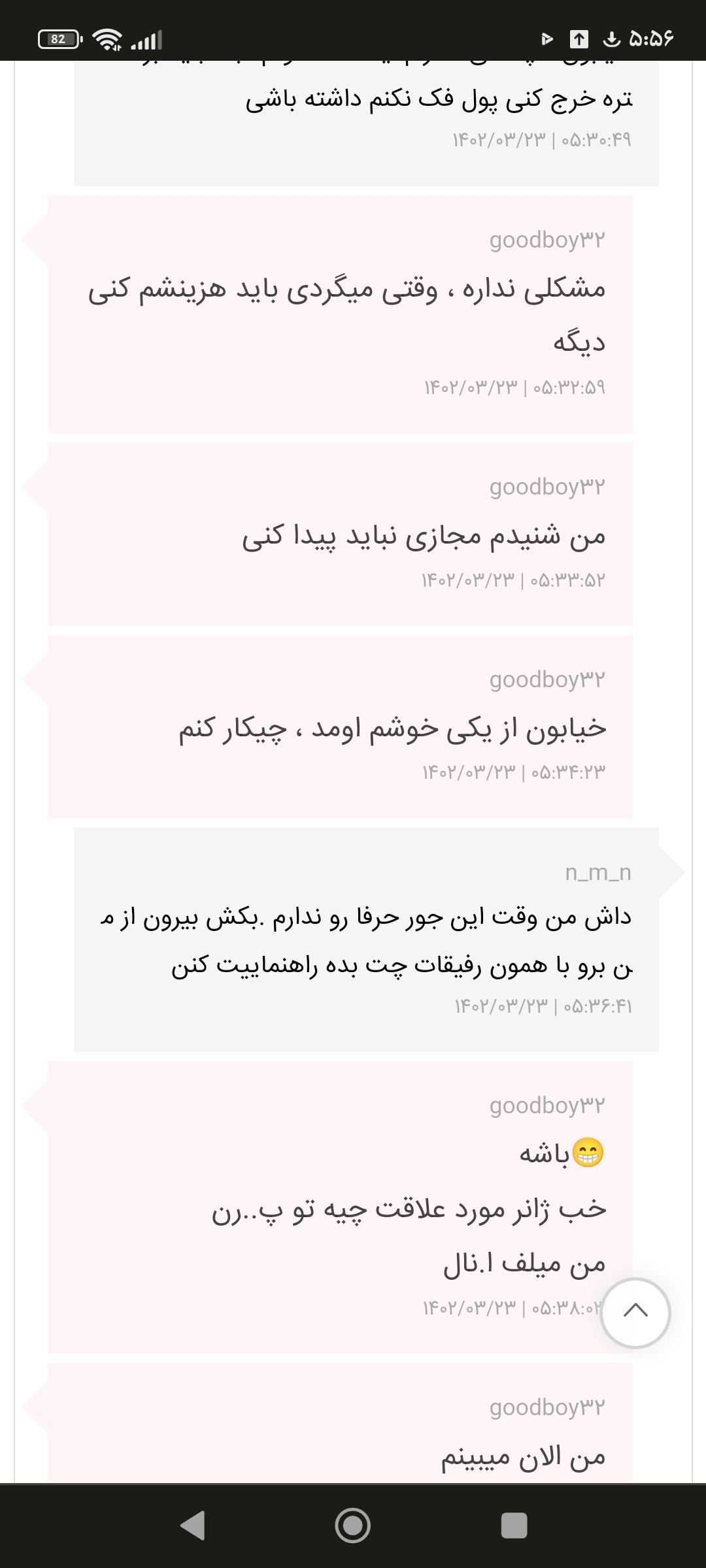
Task: Open recent apps from the navigation bar
Action: pyautogui.click(x=514, y=1526)
